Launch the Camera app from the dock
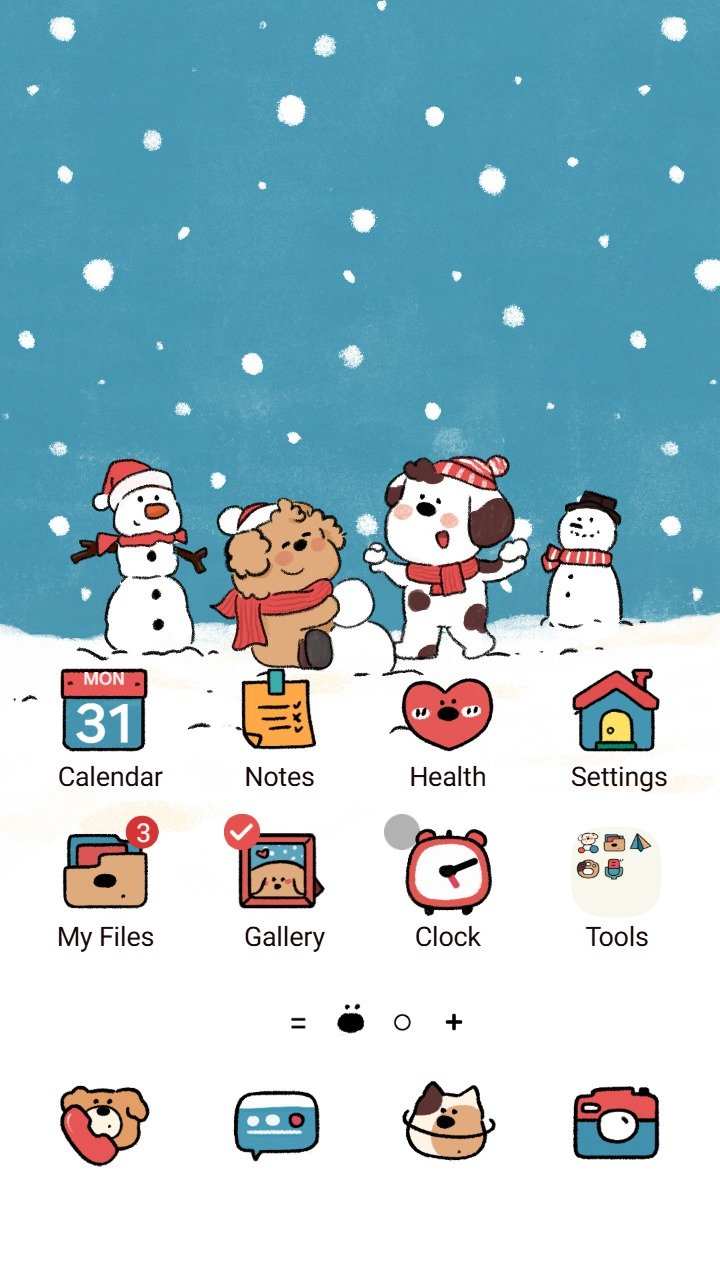The height and width of the screenshot is (1280, 720). click(x=617, y=1122)
